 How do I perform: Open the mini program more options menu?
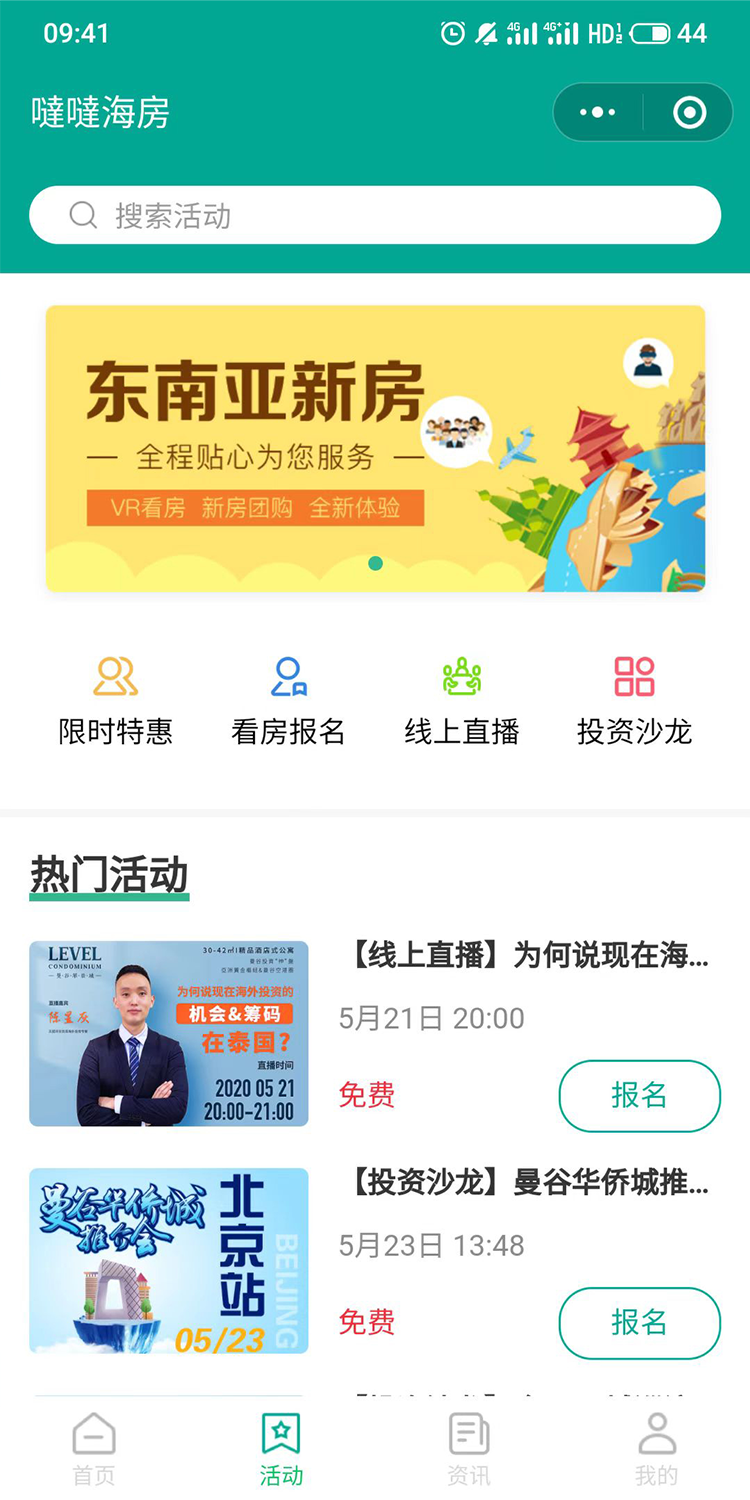pyautogui.click(x=598, y=112)
